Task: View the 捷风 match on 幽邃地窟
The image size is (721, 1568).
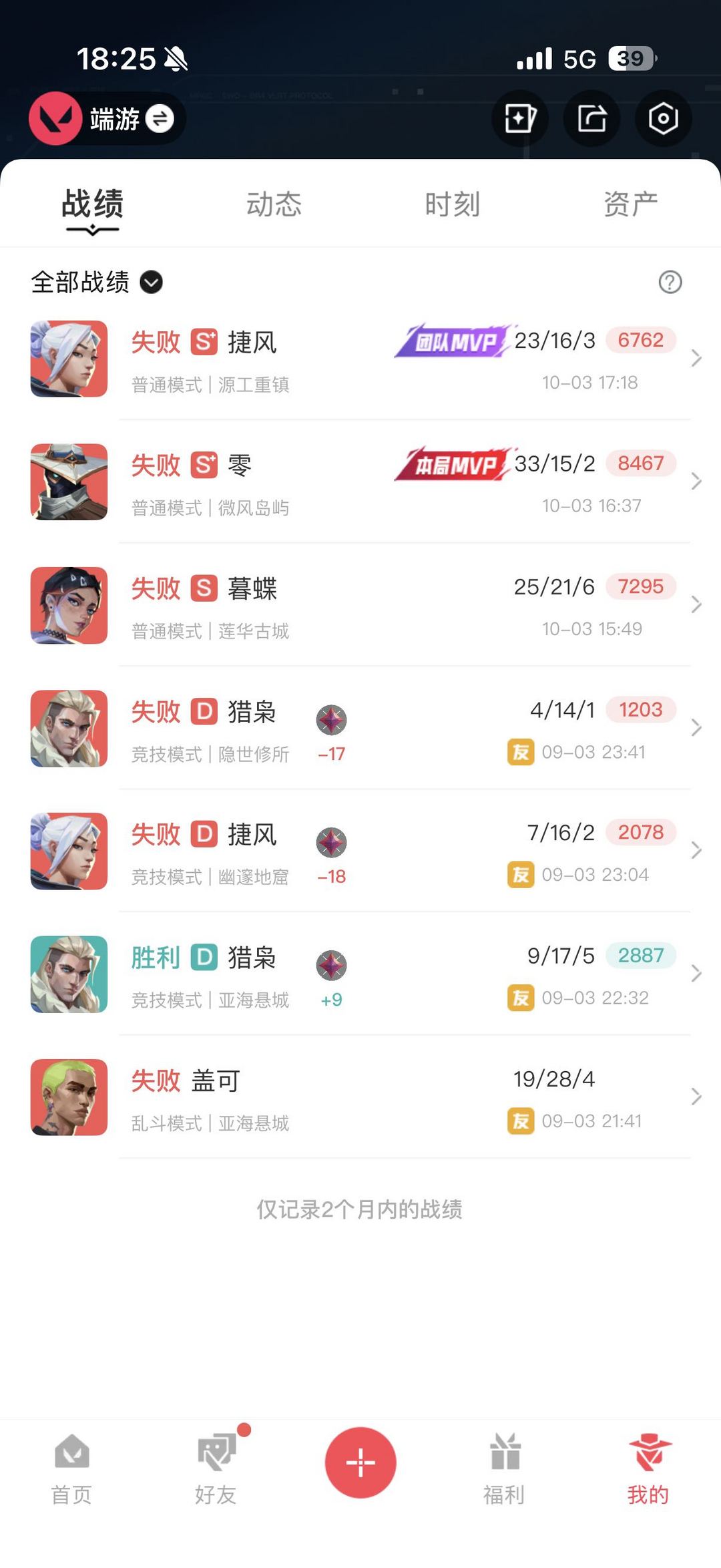Action: click(360, 851)
